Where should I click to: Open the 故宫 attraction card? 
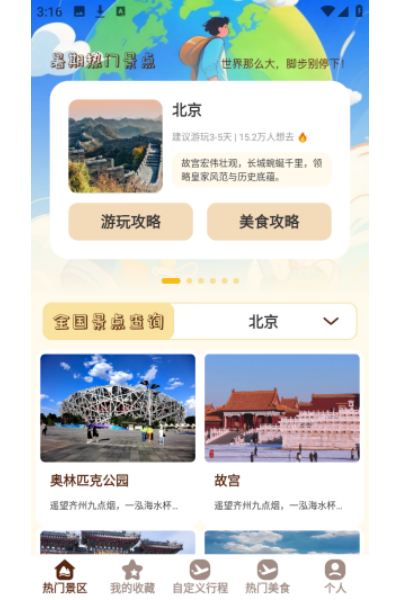282,437
